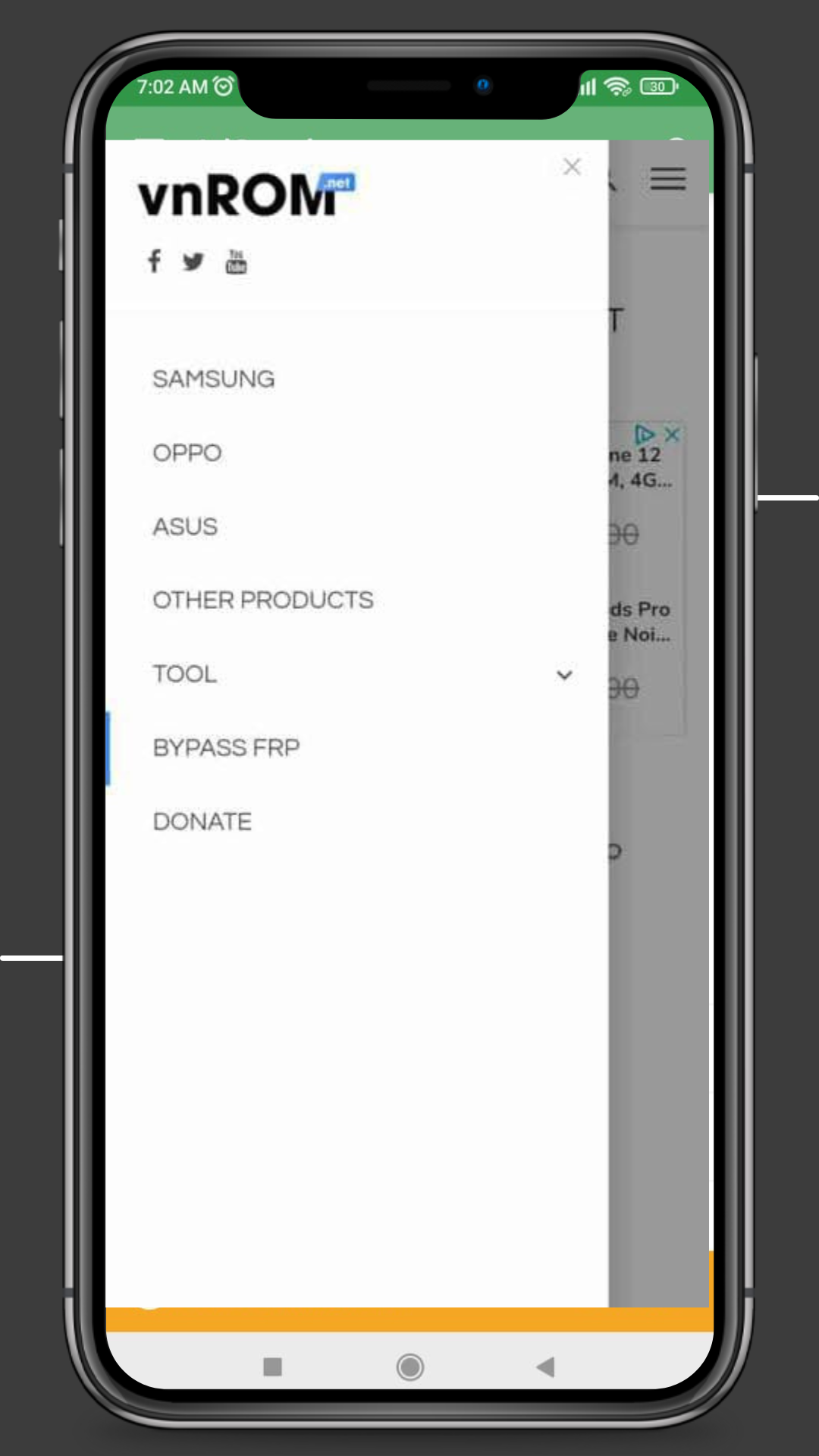This screenshot has height=1456, width=819.
Task: Close the ad banner
Action: (672, 435)
